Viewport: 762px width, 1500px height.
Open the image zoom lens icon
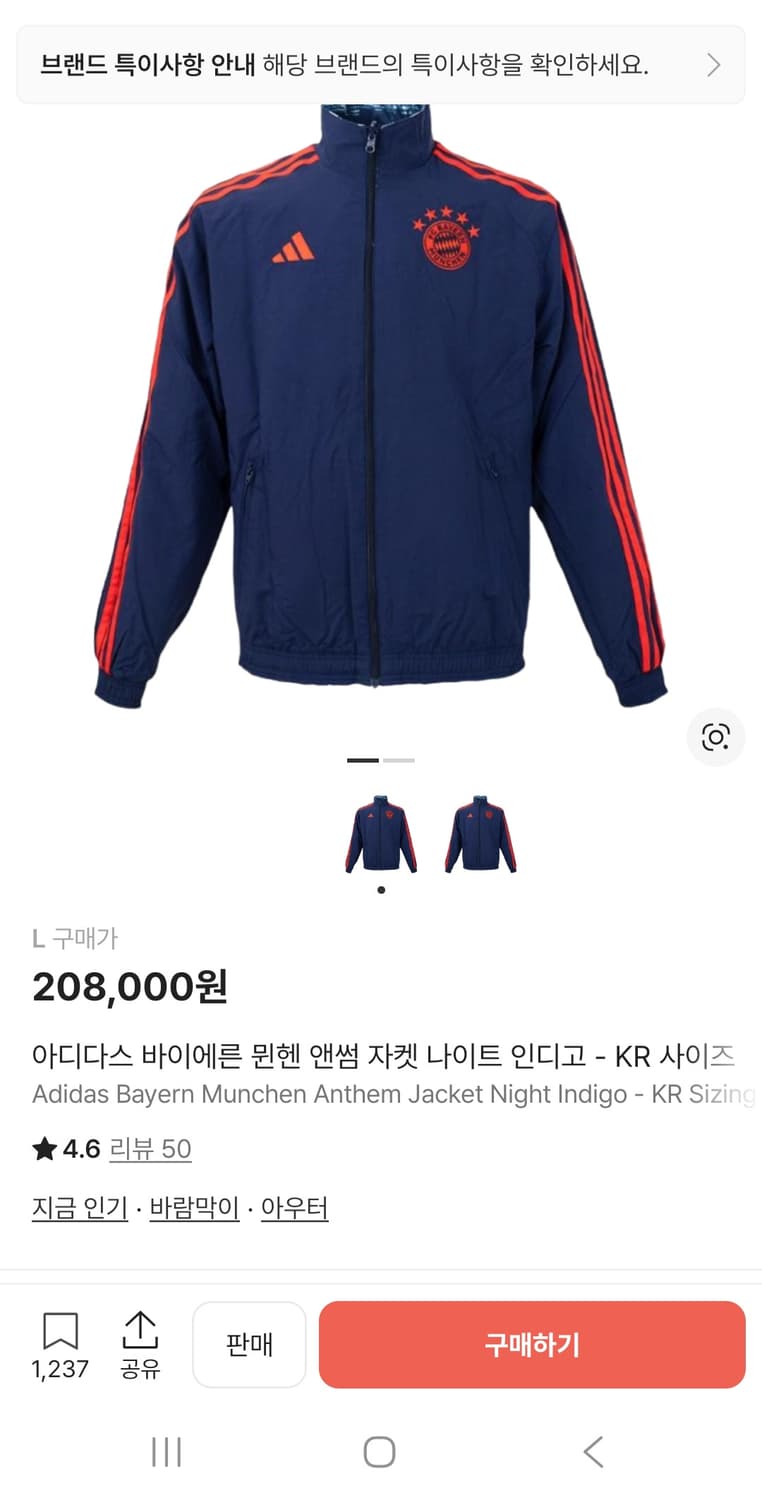pos(716,737)
